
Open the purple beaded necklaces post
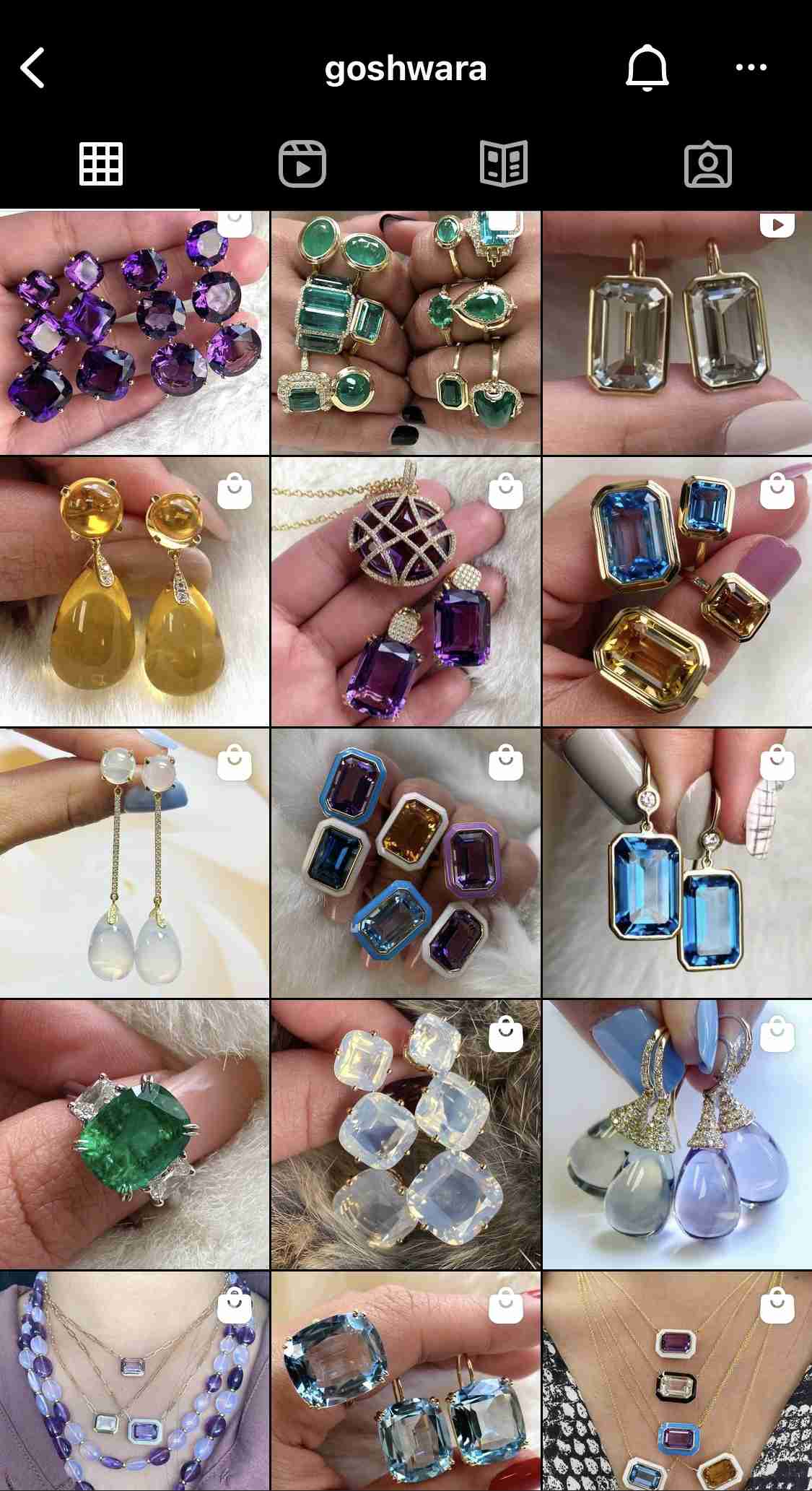pyautogui.click(x=134, y=1381)
